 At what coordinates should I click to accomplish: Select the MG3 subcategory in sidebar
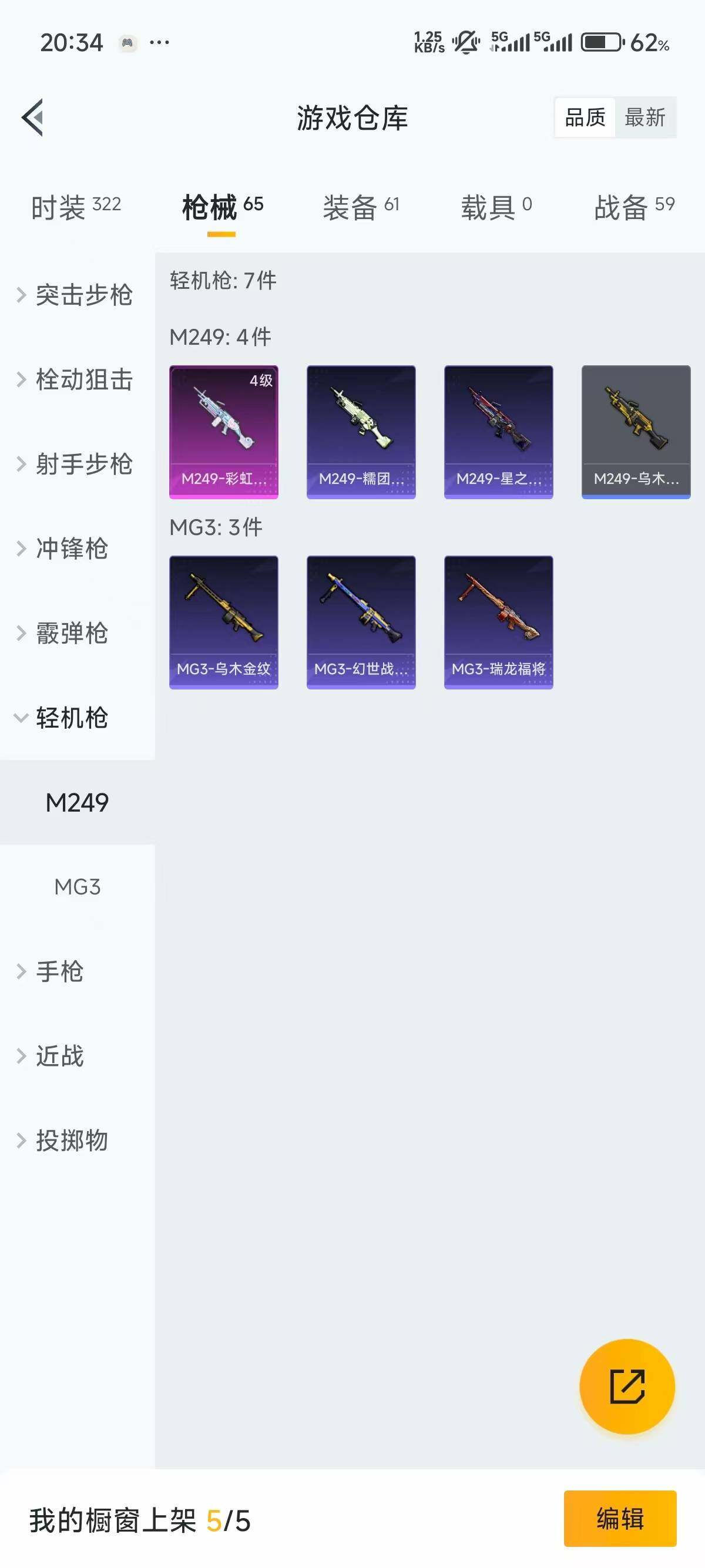[78, 887]
